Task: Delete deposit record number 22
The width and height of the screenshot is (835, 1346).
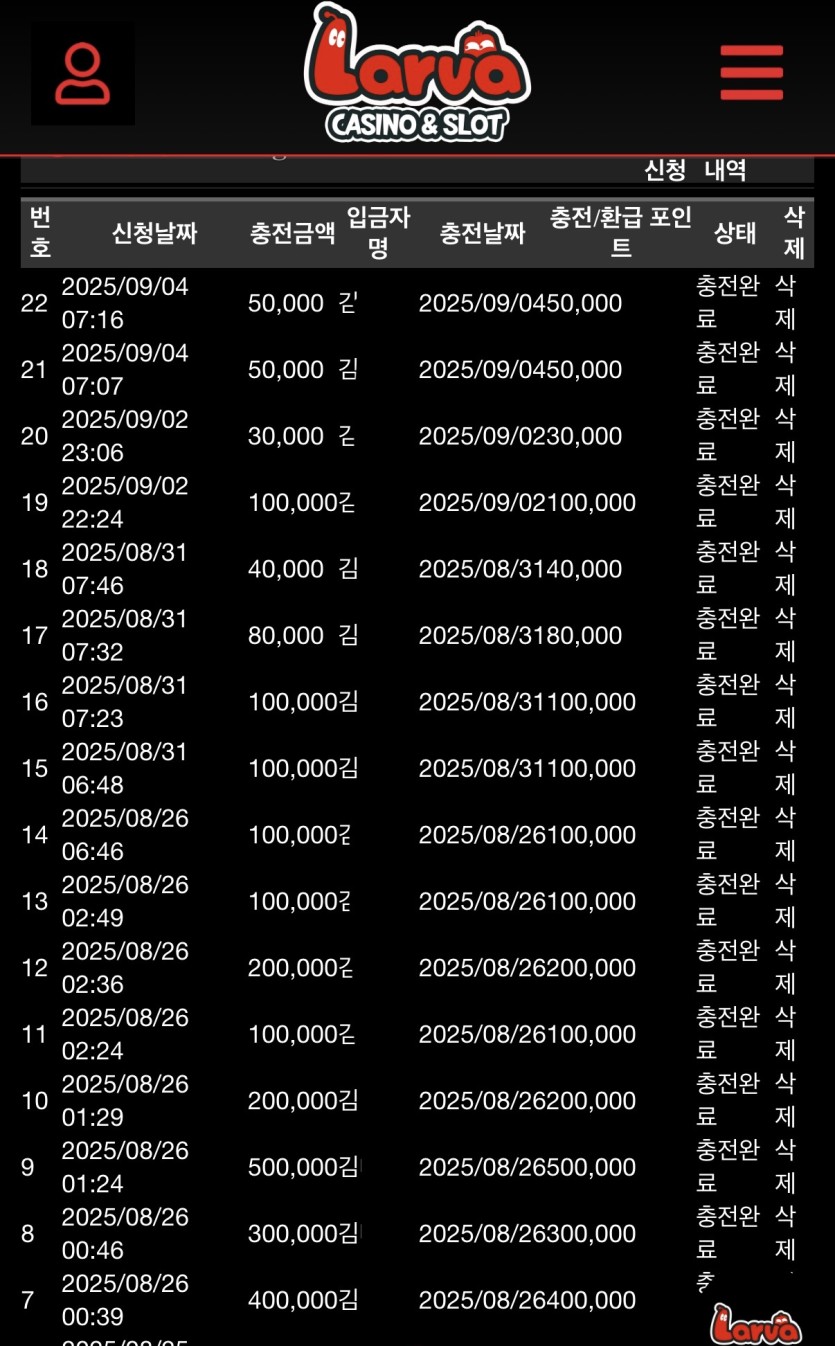Action: [x=786, y=303]
